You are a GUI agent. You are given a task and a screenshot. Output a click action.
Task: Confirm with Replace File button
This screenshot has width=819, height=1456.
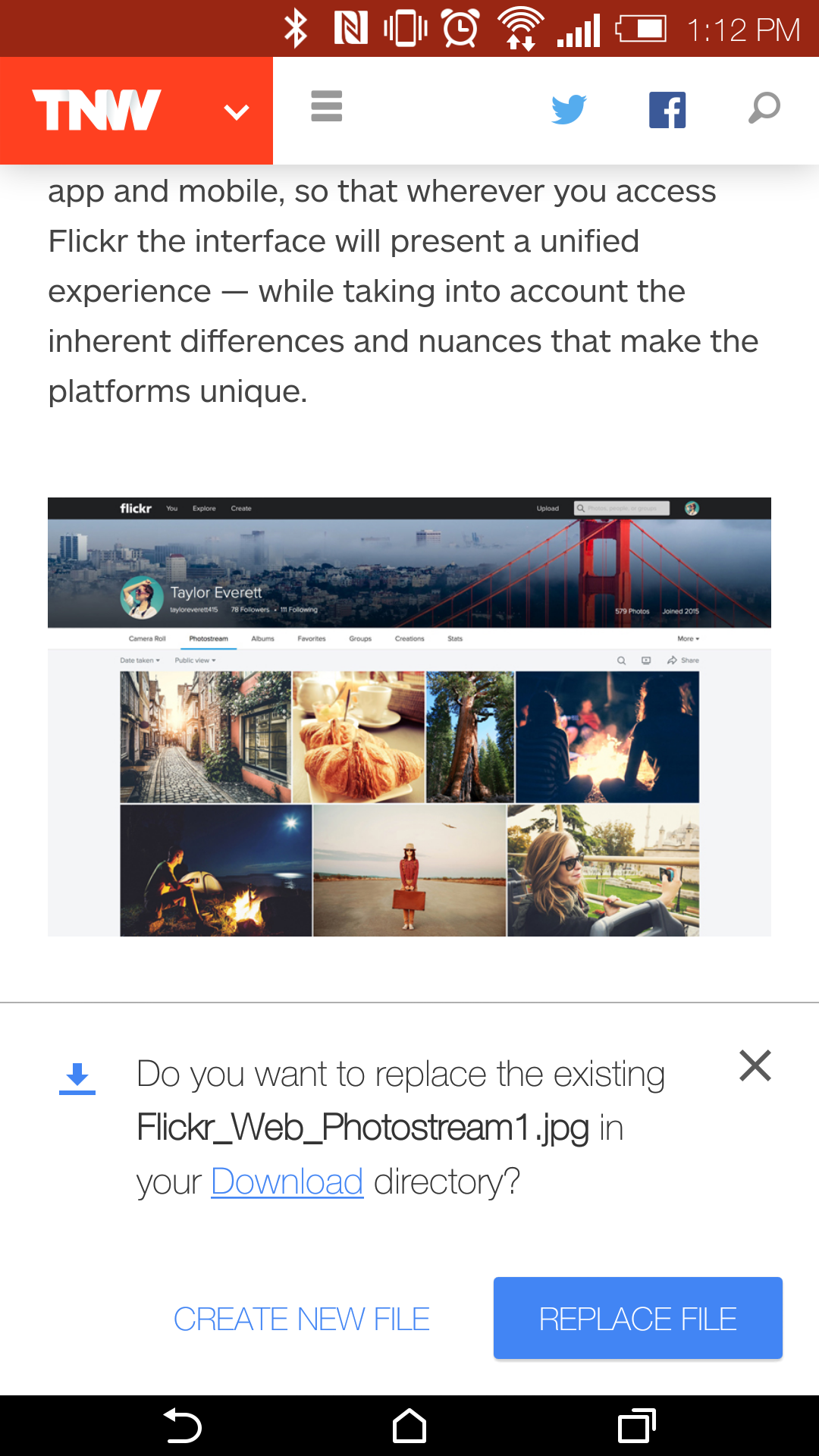tap(638, 1318)
